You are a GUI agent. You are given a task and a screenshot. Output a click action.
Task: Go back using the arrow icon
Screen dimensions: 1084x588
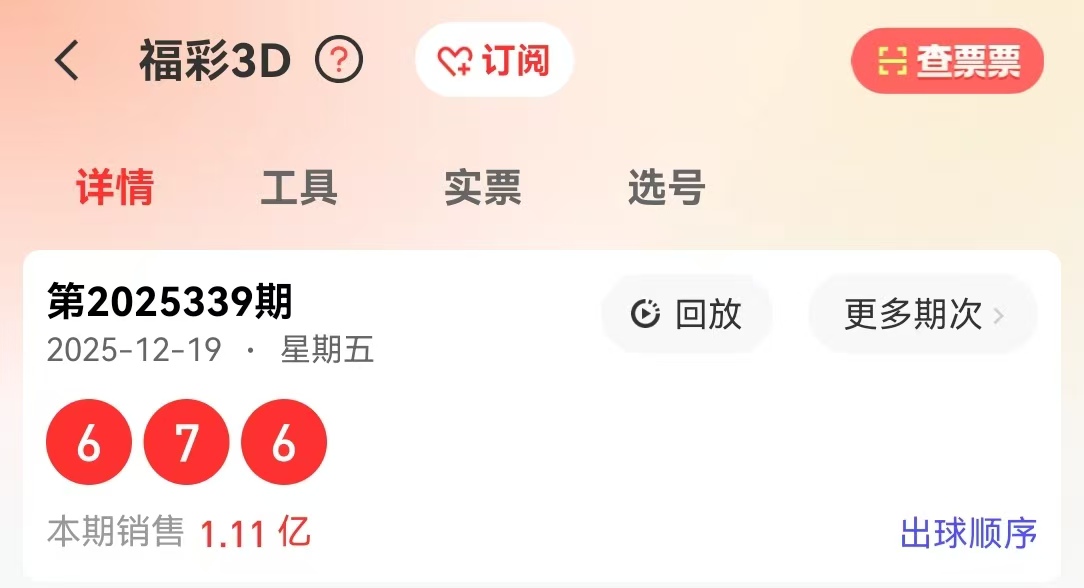pyautogui.click(x=67, y=62)
